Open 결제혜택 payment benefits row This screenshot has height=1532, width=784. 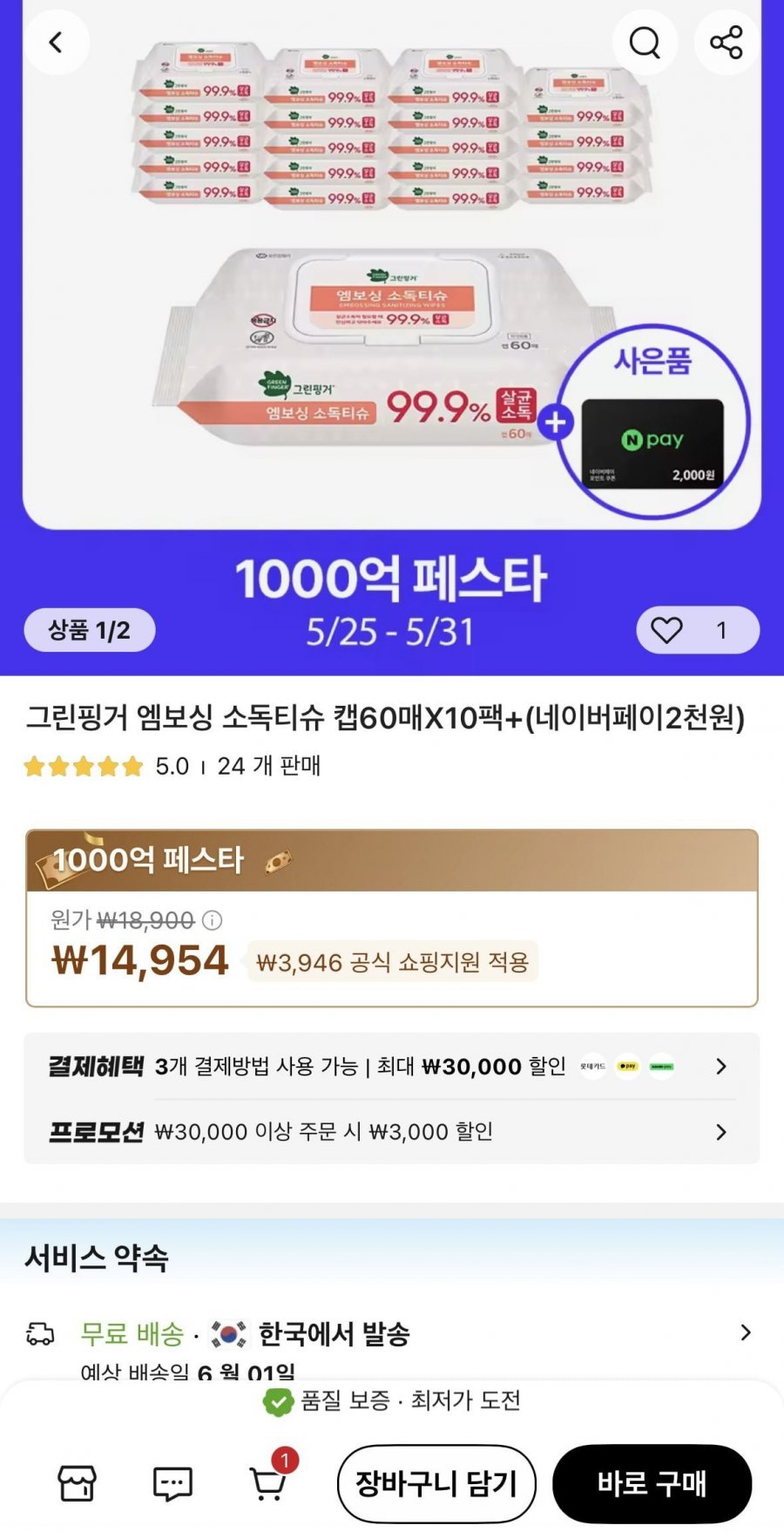click(391, 1067)
